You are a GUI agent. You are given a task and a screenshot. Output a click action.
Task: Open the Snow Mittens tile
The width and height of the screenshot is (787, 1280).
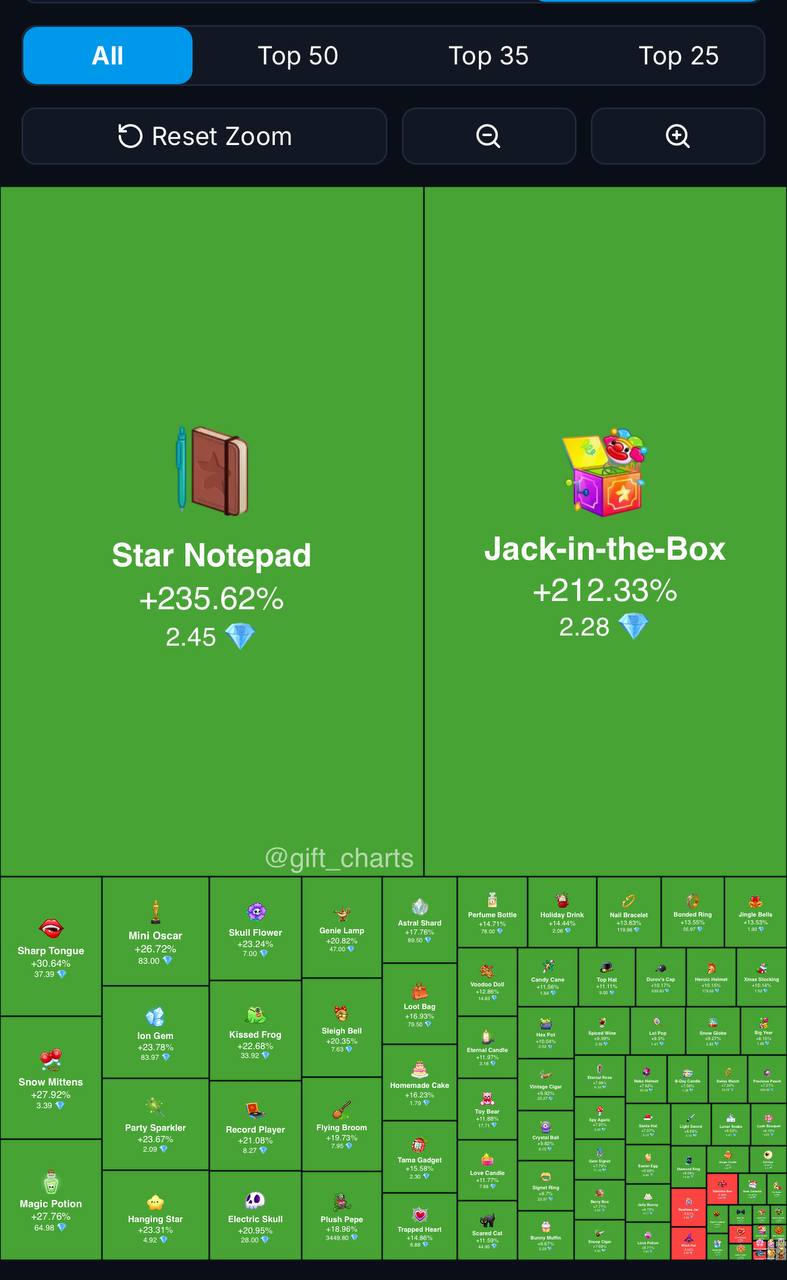point(50,1077)
